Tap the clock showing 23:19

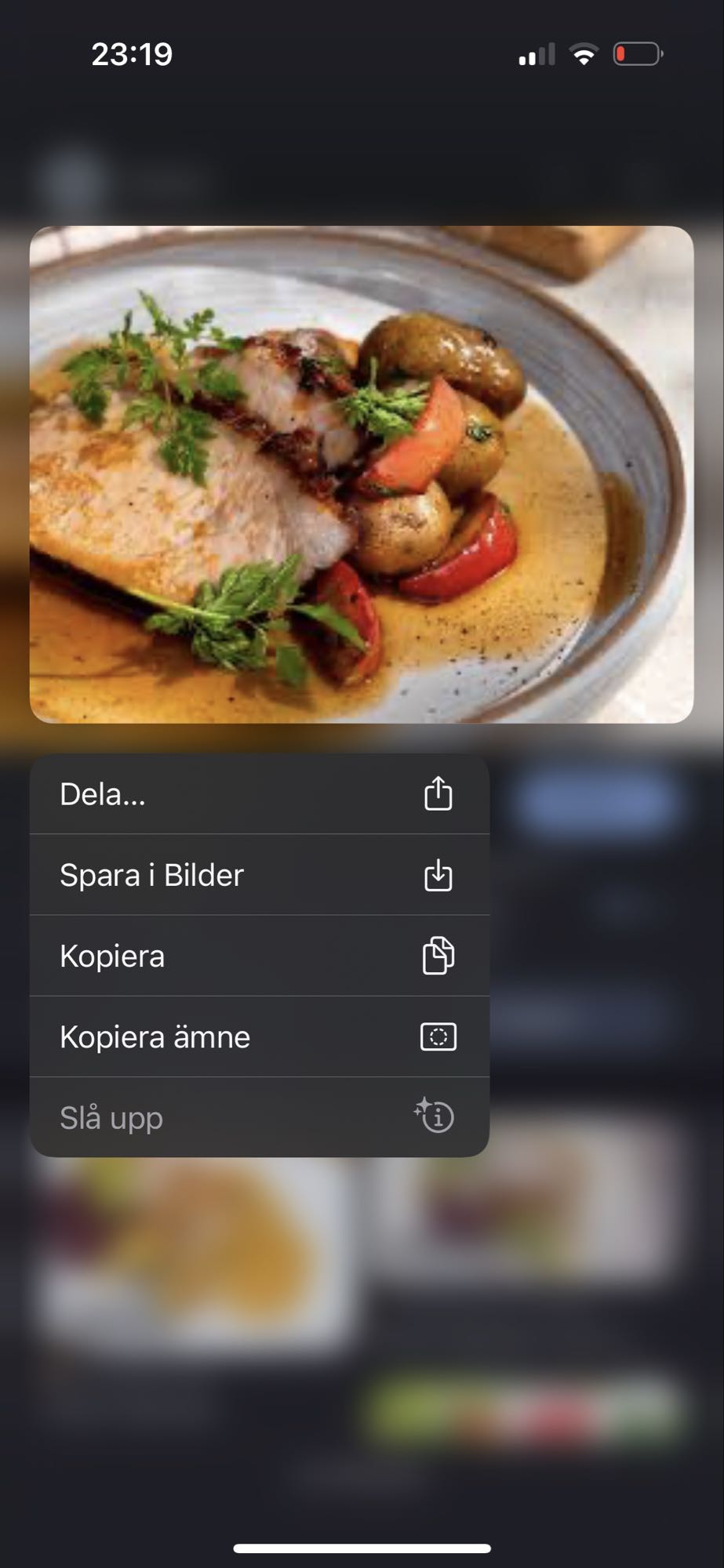pyautogui.click(x=132, y=53)
